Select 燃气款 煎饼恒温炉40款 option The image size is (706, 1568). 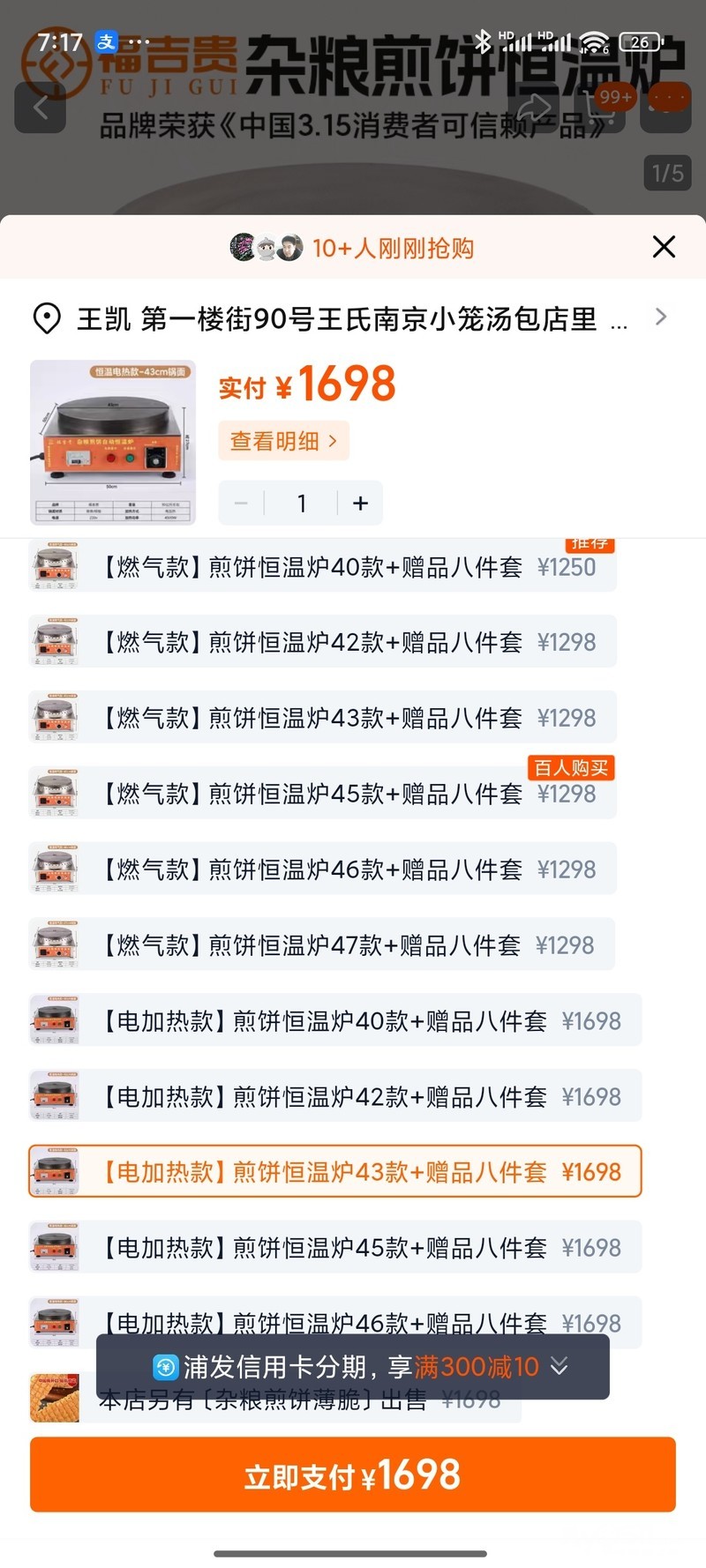tap(322, 567)
